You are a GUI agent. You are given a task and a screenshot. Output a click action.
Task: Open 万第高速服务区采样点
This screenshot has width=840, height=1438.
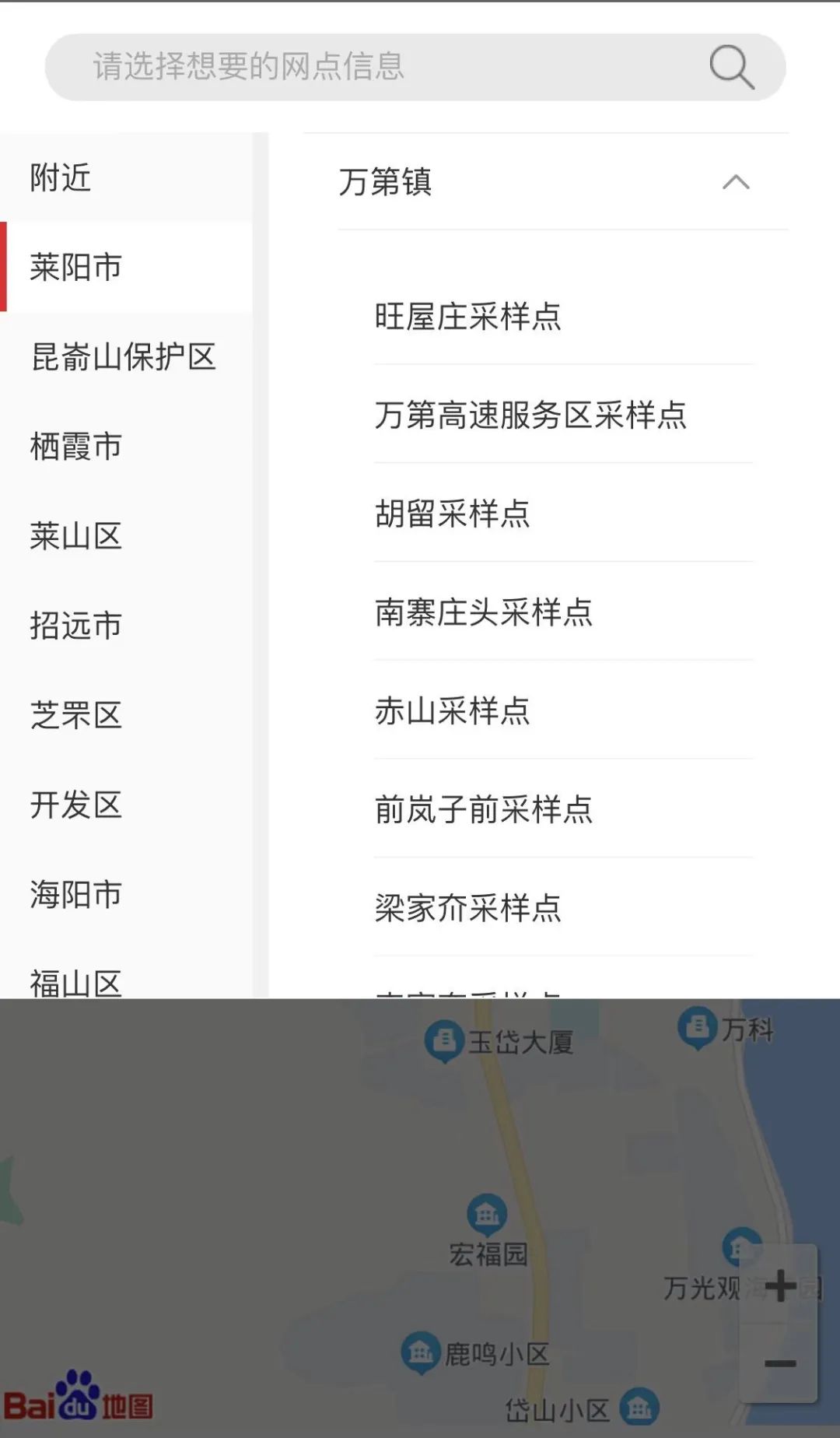[530, 415]
